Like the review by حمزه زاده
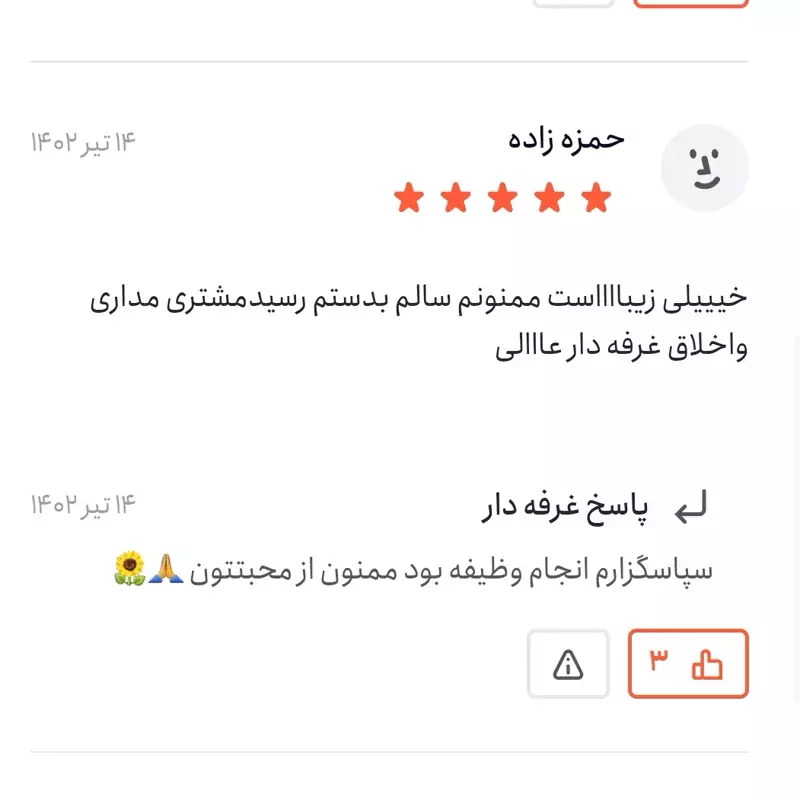Screen dimensions: 800x800 point(688,664)
